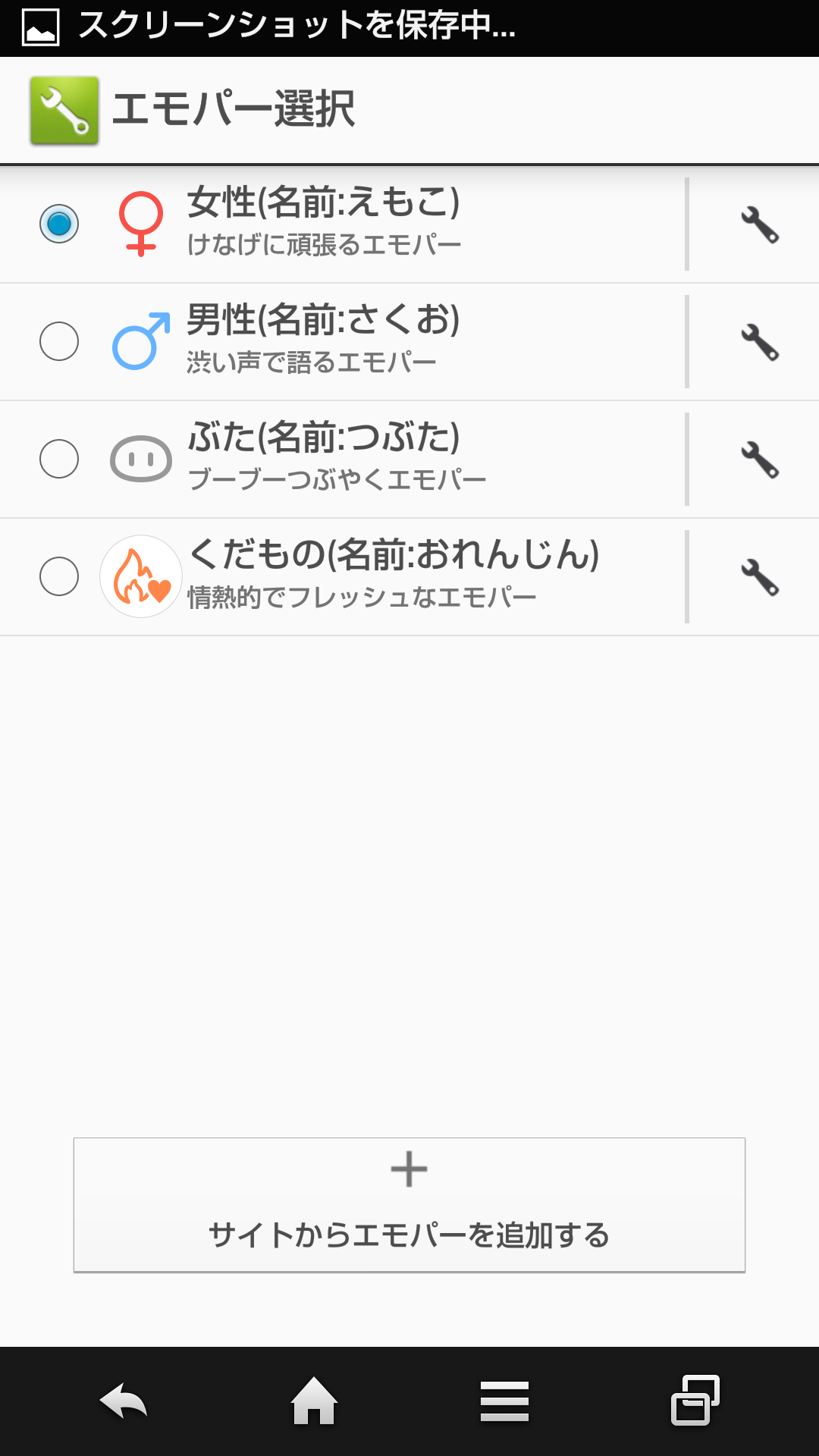The width and height of the screenshot is (819, 1456).
Task: Open wrench settings for ぶた(名前:つぶた)
Action: pos(759,460)
